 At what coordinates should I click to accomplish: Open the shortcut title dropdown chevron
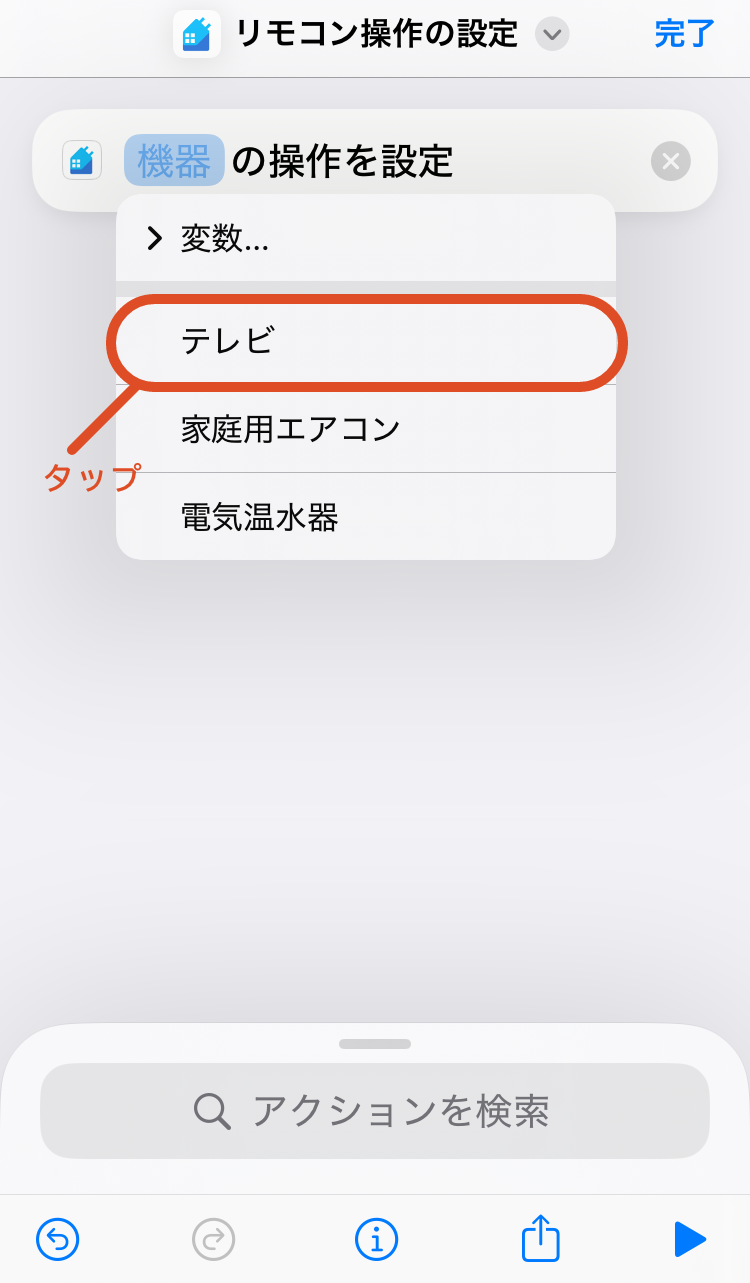pyautogui.click(x=551, y=34)
